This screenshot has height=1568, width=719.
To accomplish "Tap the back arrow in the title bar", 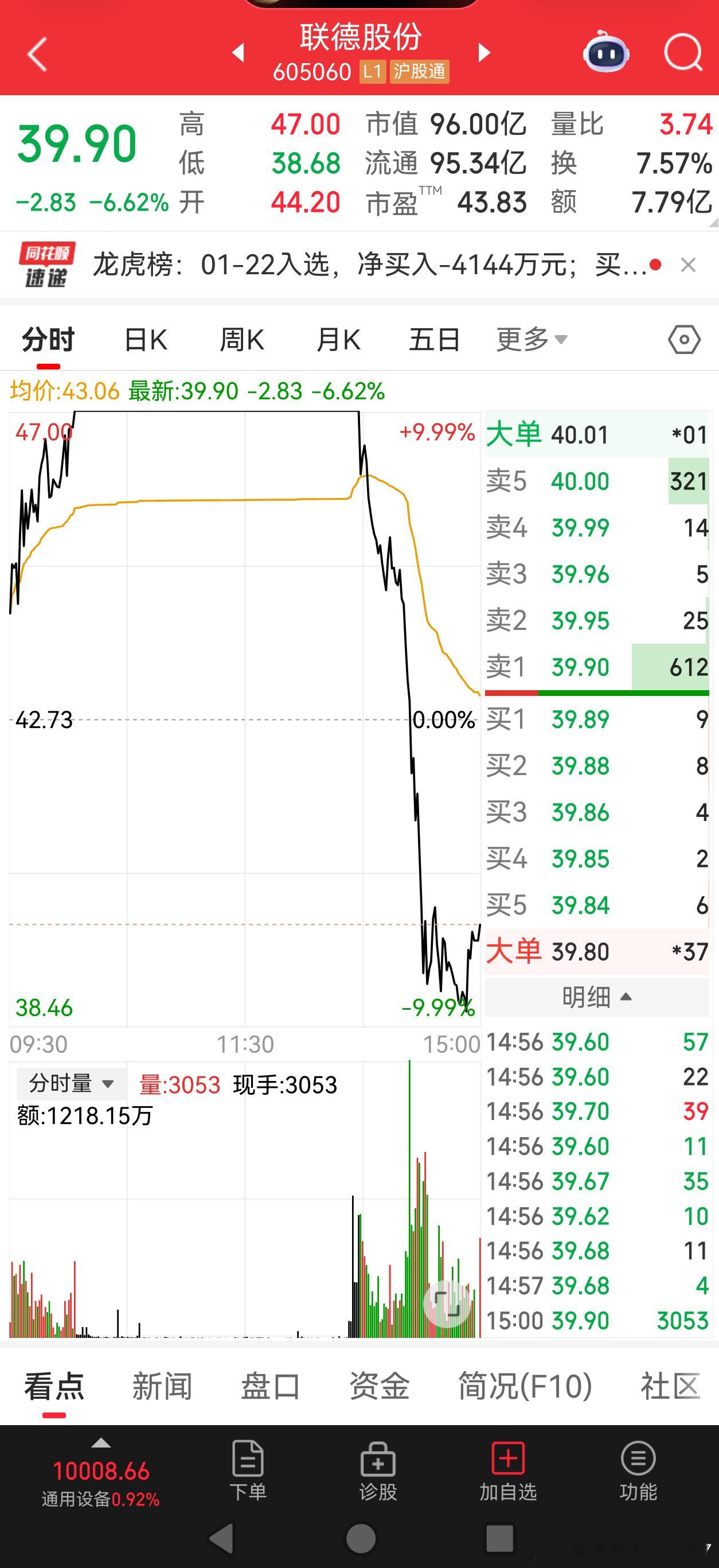I will 37,53.
